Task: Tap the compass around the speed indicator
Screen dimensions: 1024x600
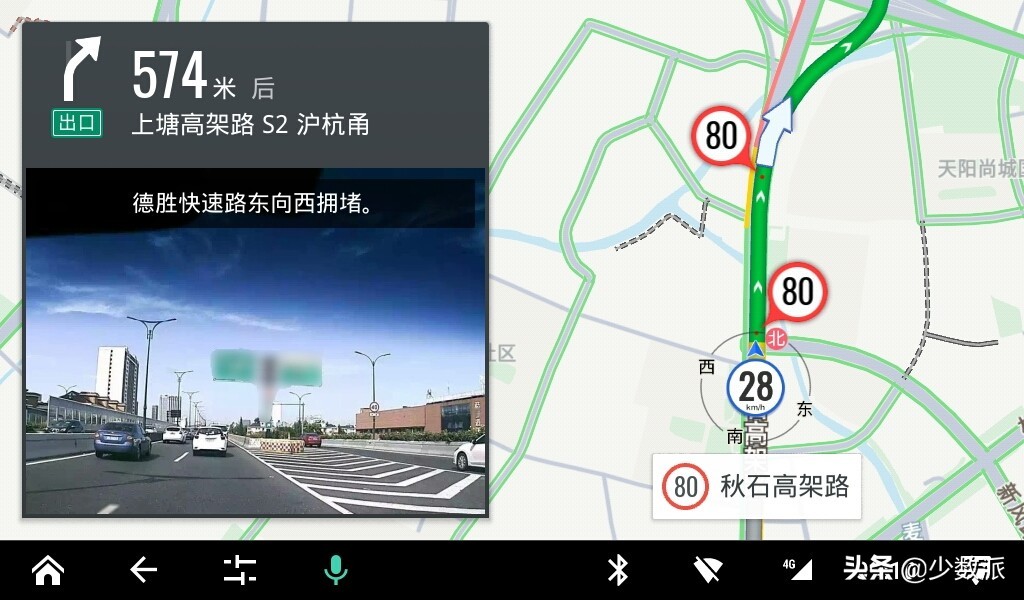Action: tap(756, 388)
